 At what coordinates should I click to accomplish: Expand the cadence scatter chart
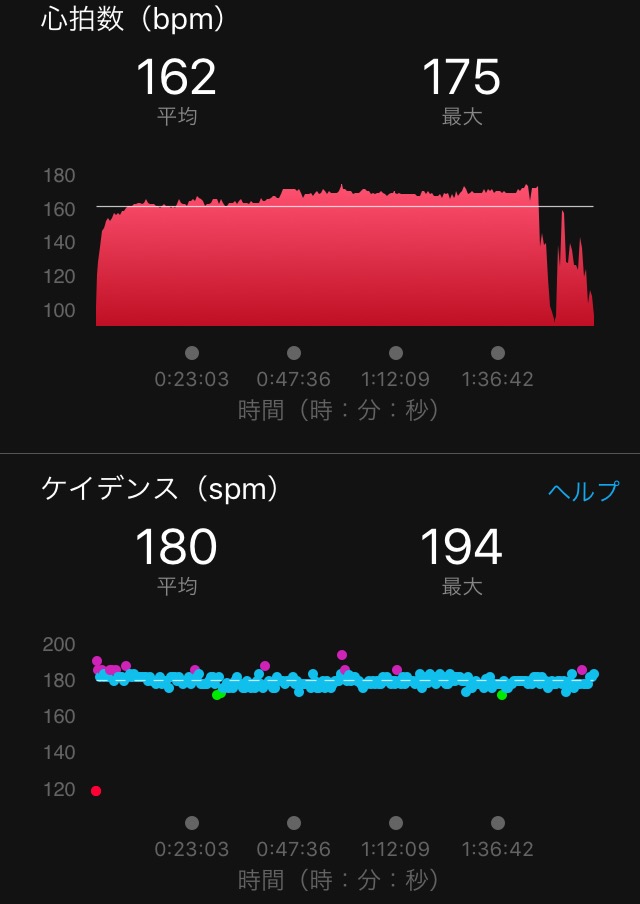(x=345, y=715)
